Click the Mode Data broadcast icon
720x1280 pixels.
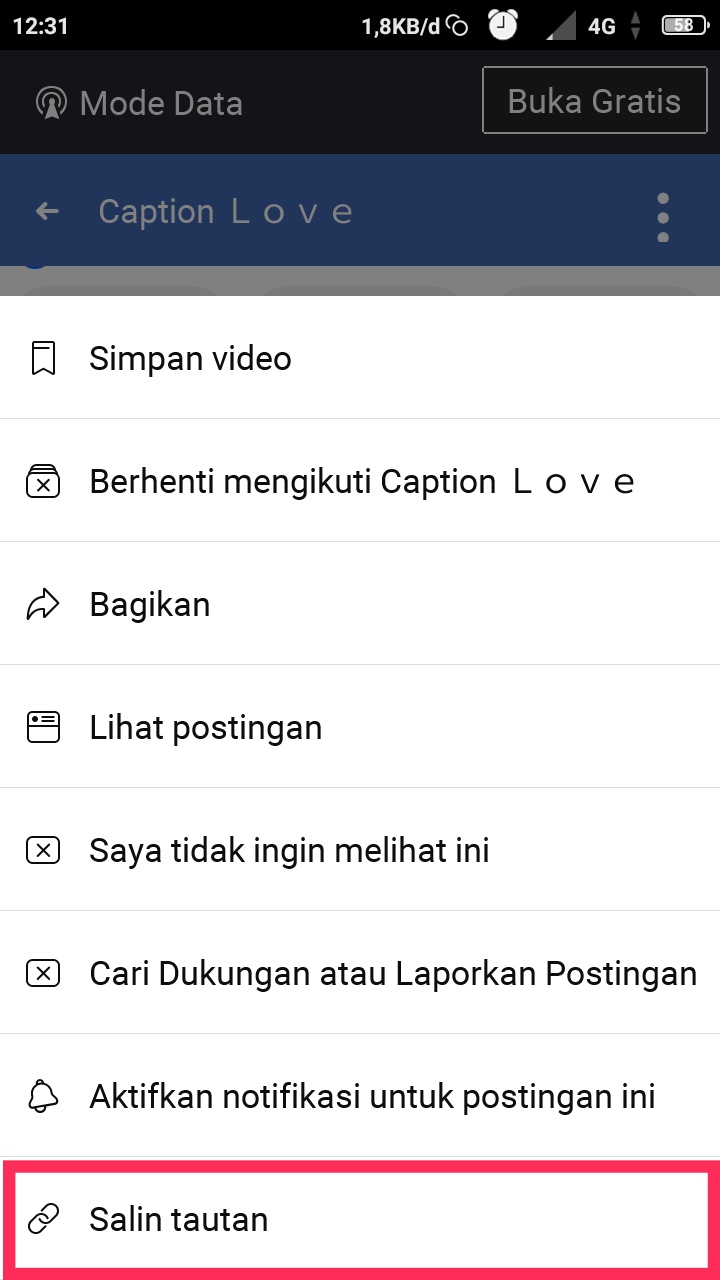pyautogui.click(x=50, y=102)
